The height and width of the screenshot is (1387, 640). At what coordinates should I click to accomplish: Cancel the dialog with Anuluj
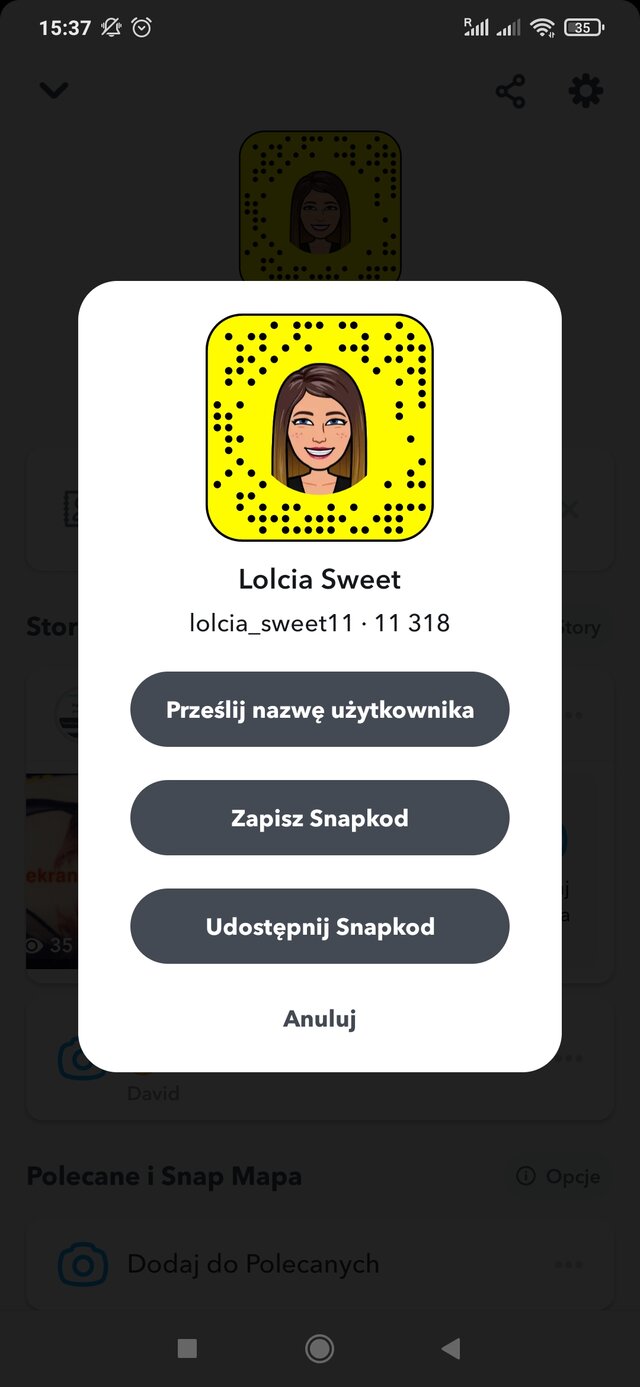click(x=320, y=1019)
